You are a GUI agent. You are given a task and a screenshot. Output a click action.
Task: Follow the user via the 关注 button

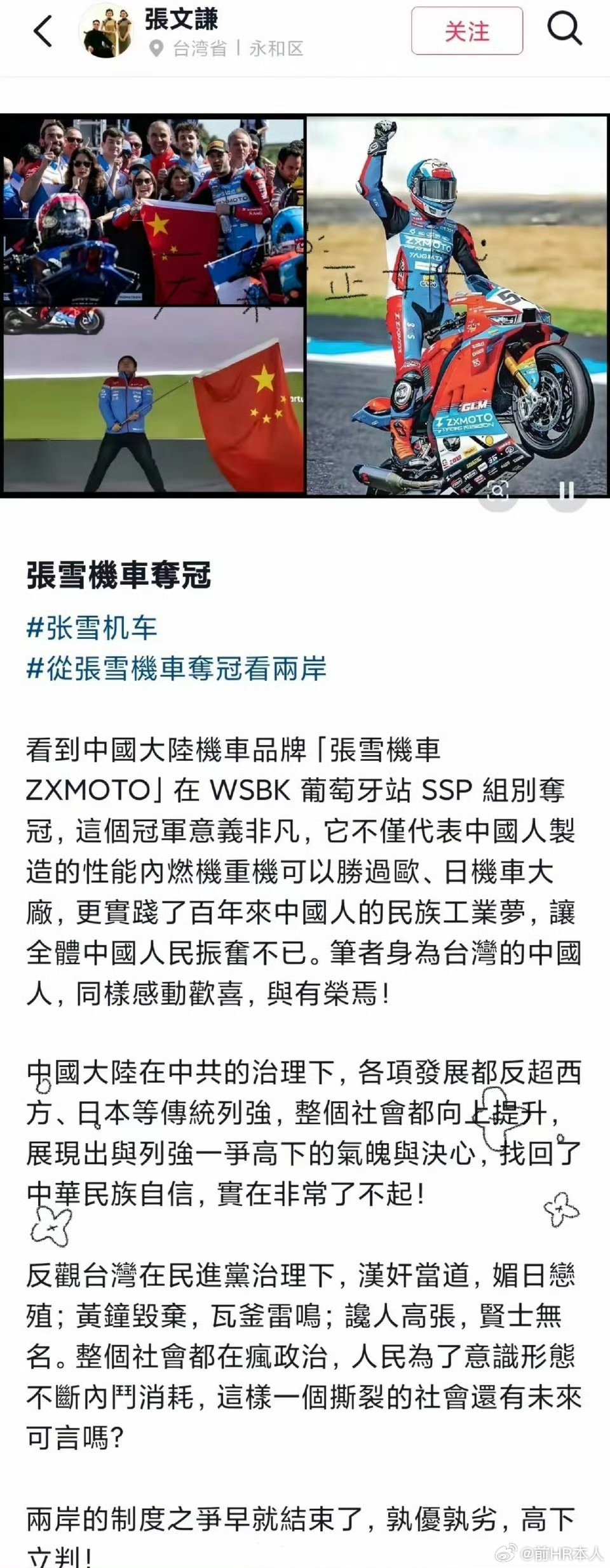(468, 29)
